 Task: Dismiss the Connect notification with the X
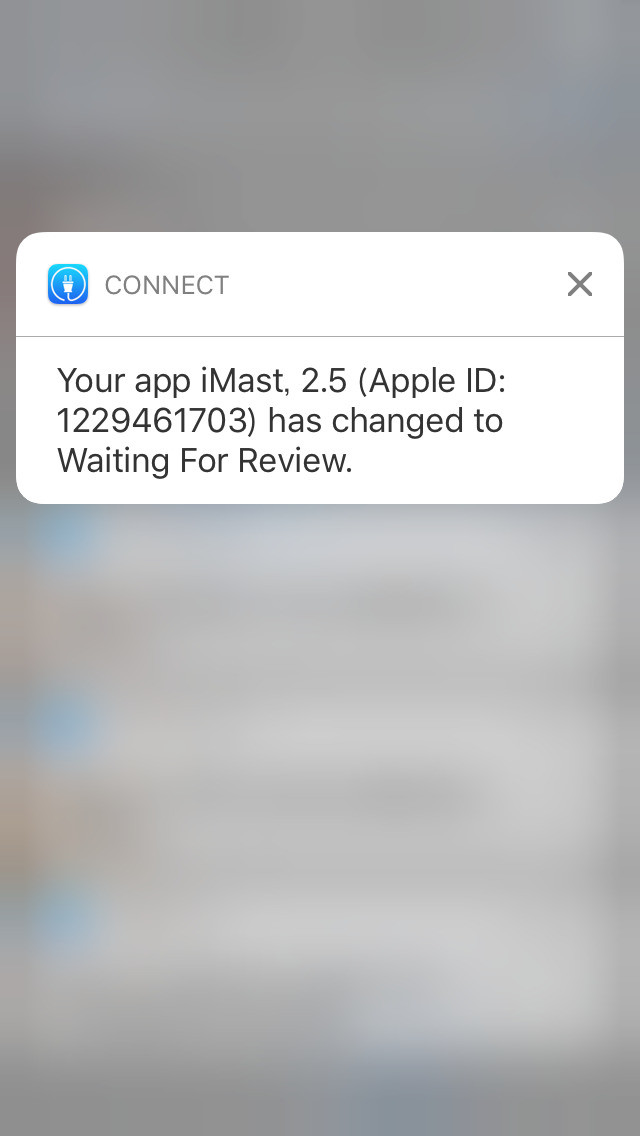(x=580, y=285)
